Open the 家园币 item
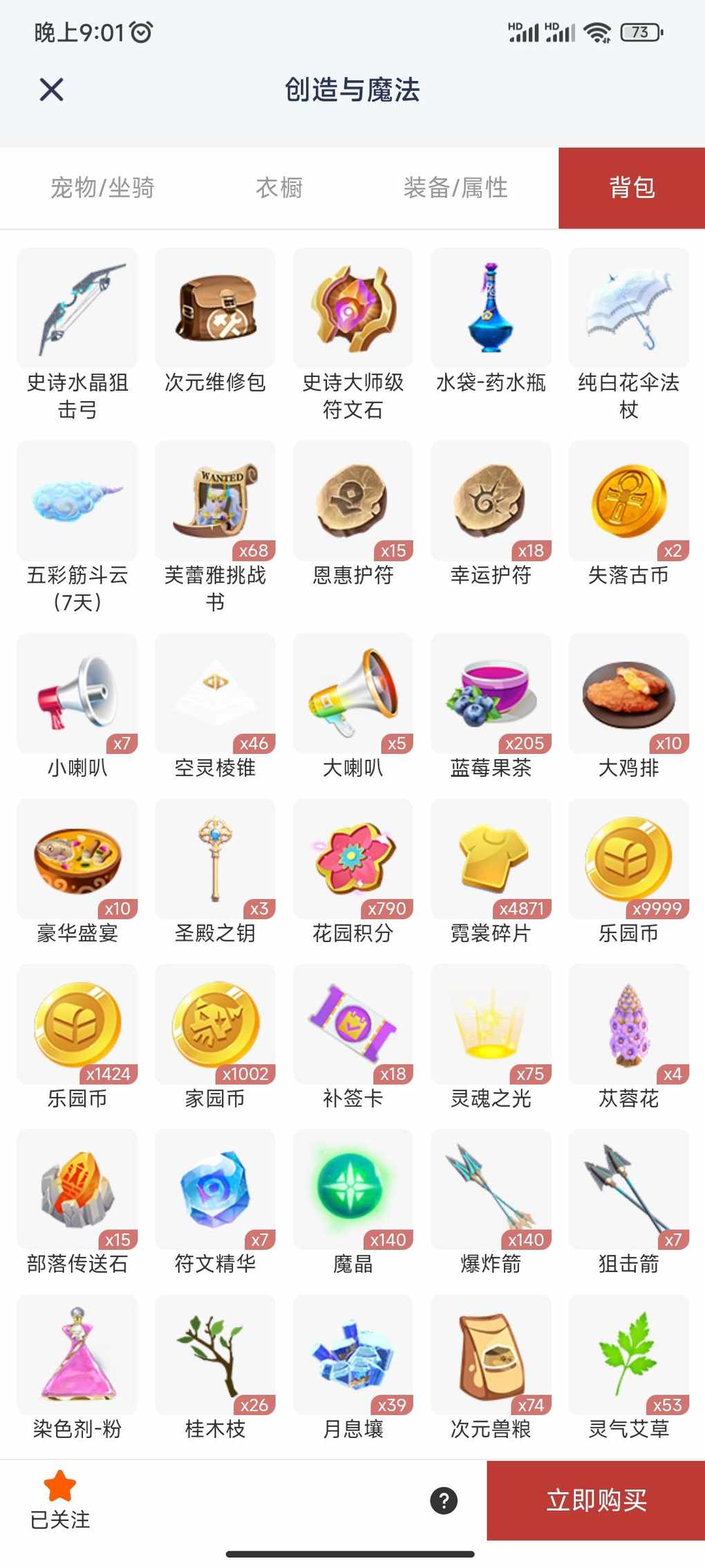 215,1024
